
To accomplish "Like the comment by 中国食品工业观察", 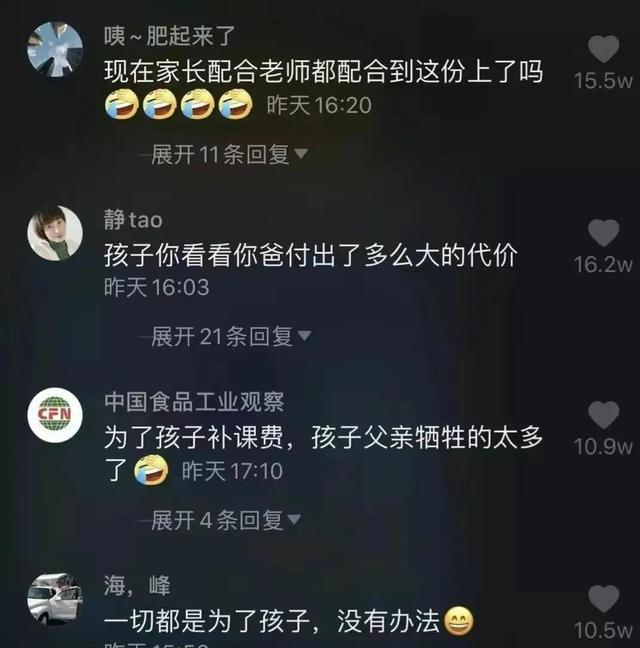I will pos(603,415).
